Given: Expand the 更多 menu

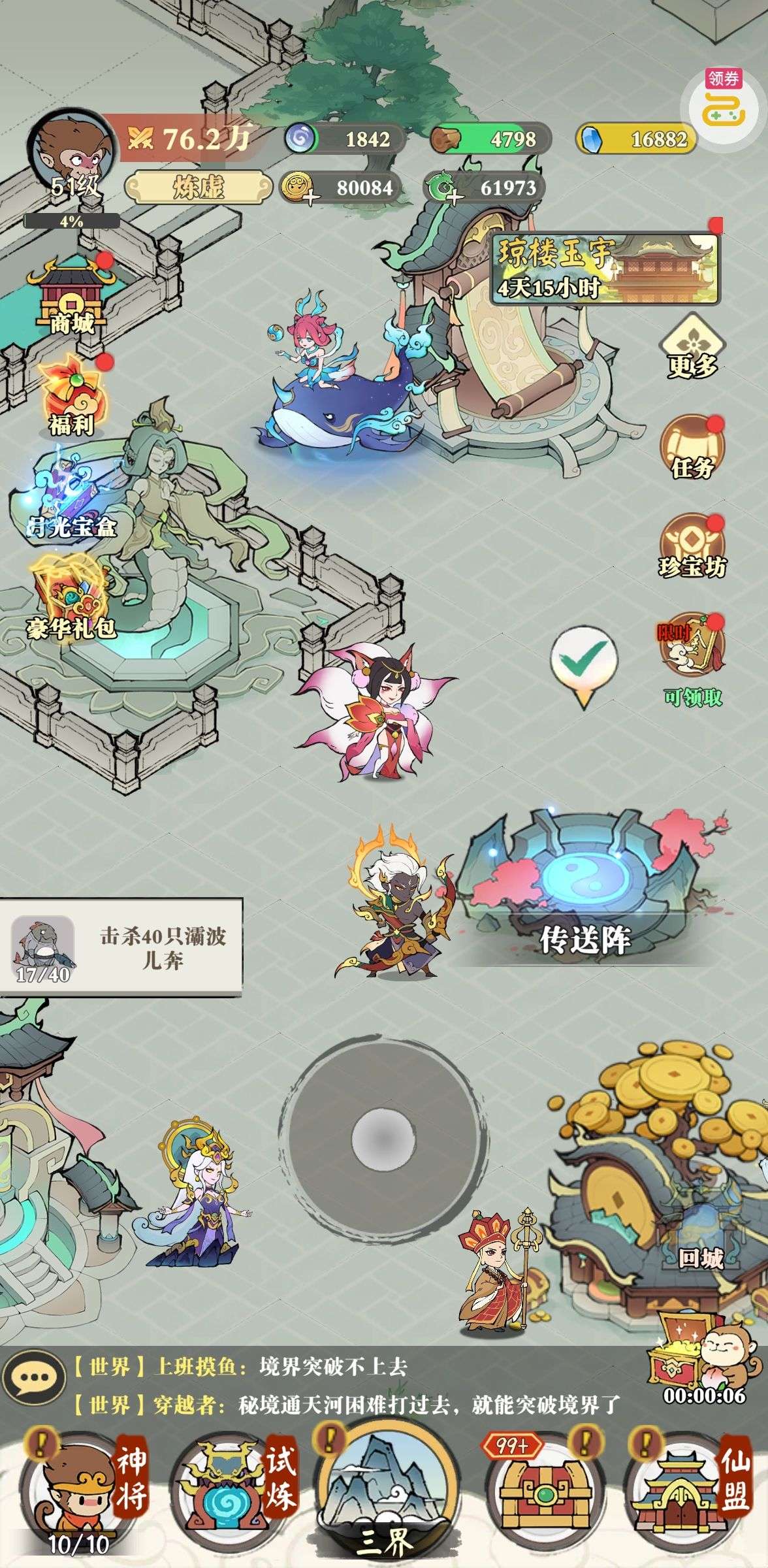Looking at the screenshot, I should coord(692,346).
